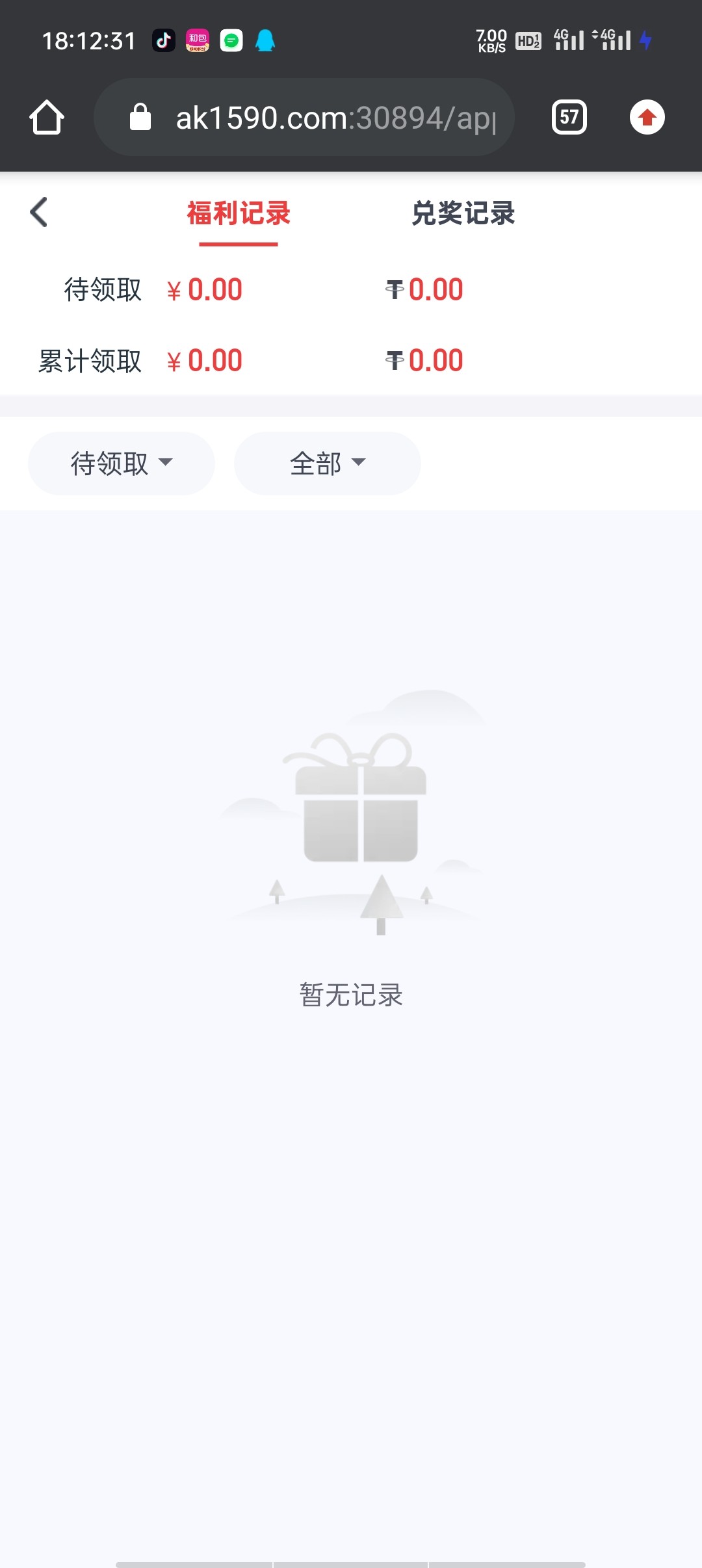Tap the browser home button
The image size is (702, 1568).
(x=47, y=118)
